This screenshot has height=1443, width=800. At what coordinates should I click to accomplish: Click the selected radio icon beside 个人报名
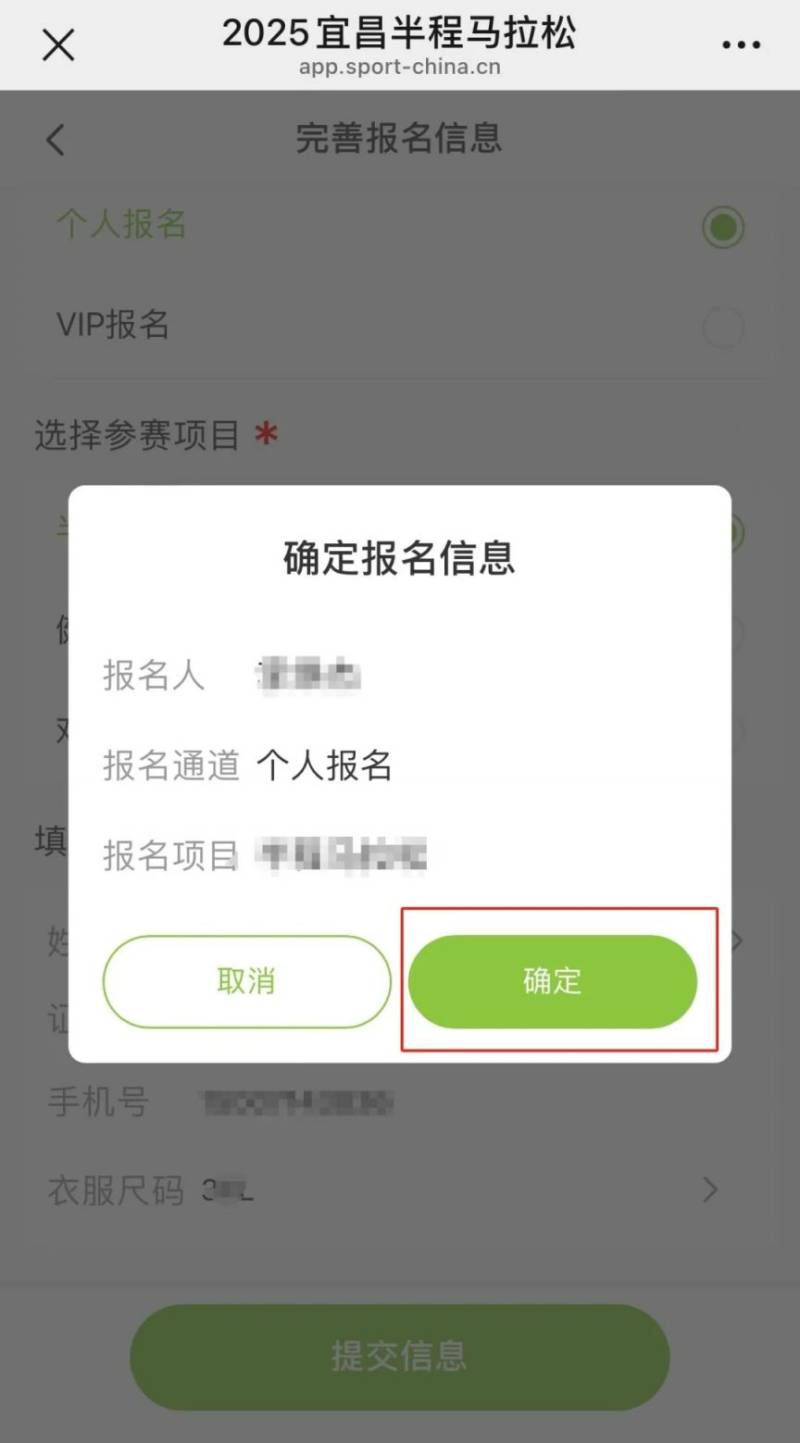(x=723, y=227)
